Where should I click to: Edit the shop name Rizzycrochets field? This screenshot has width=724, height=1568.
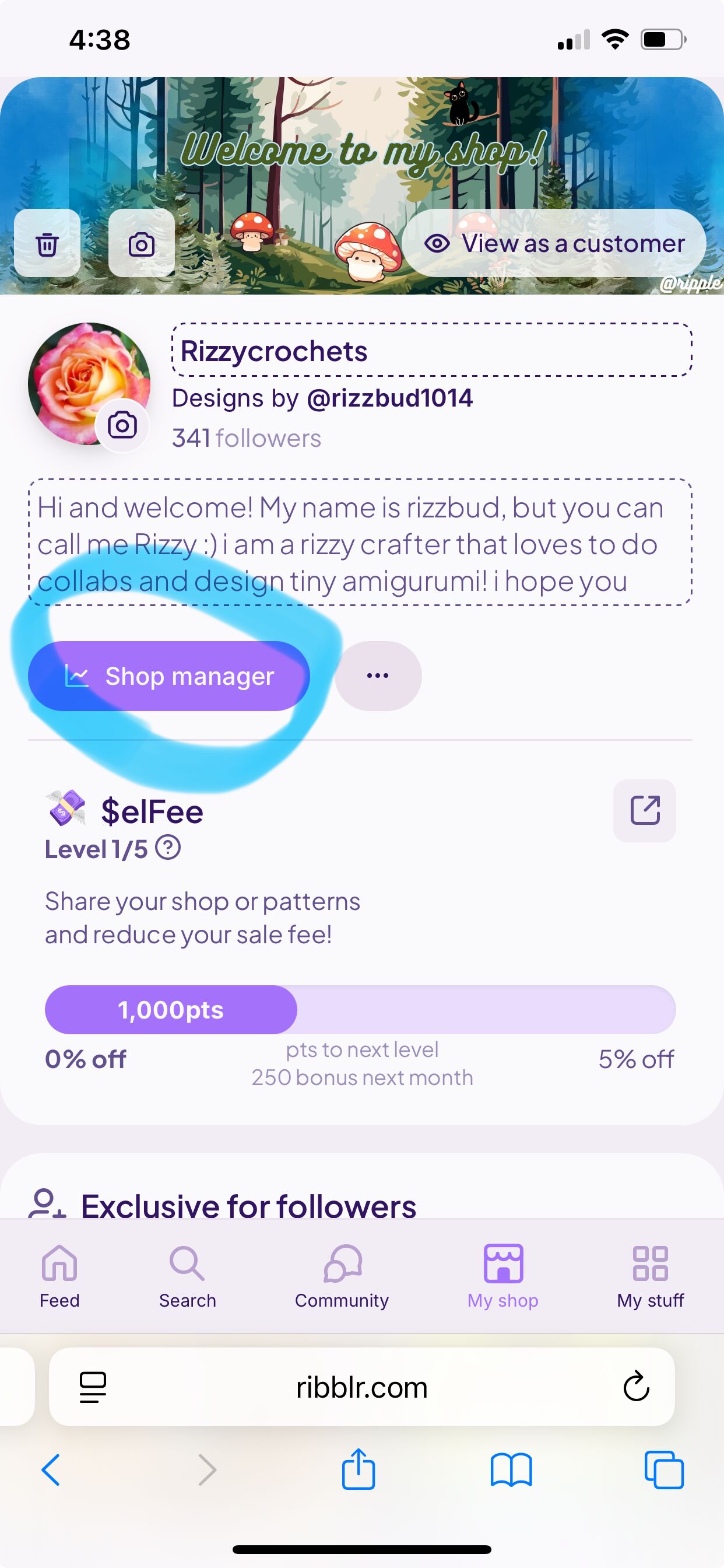432,351
